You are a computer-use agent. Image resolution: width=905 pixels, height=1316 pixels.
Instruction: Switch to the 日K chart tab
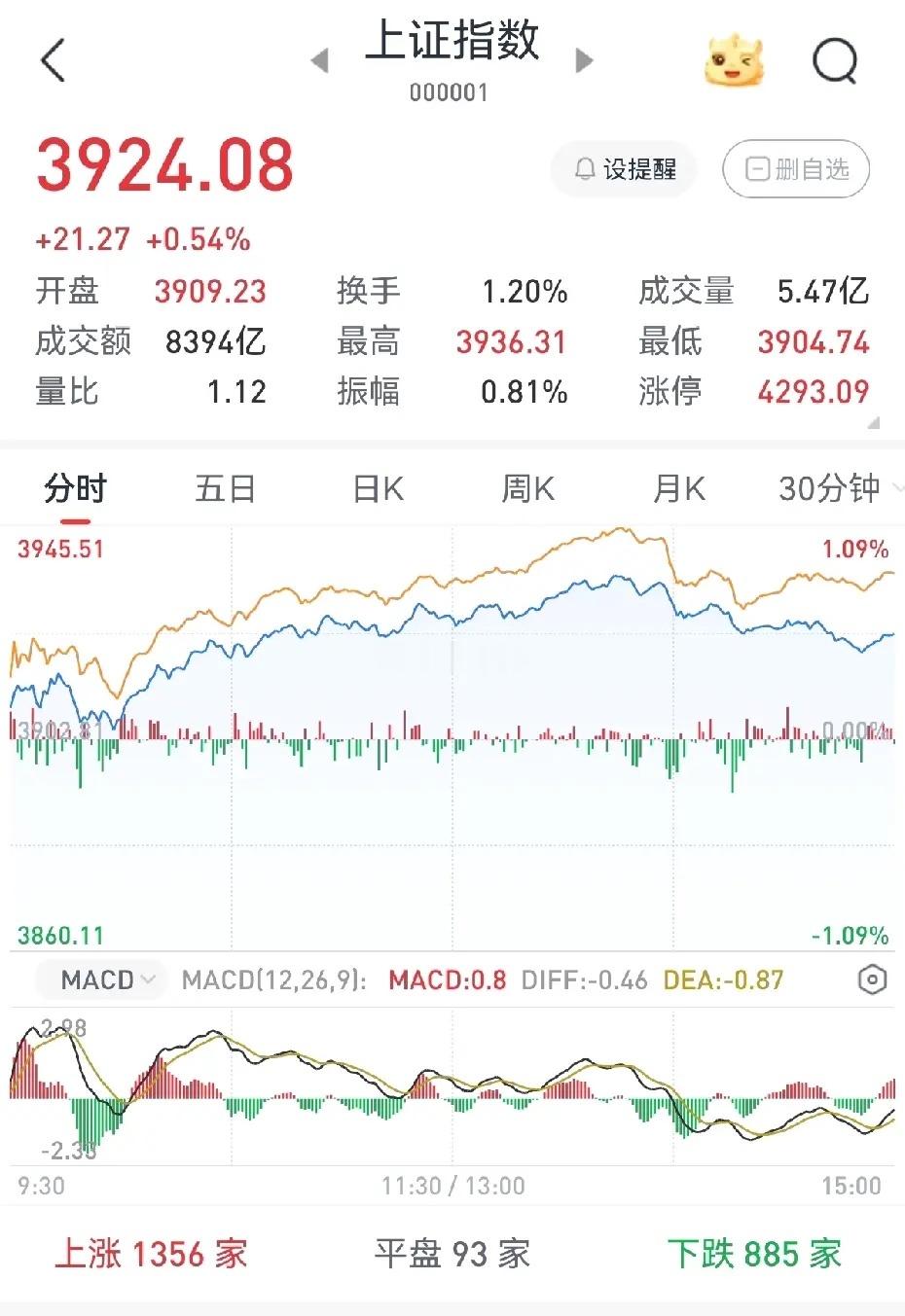(x=376, y=489)
